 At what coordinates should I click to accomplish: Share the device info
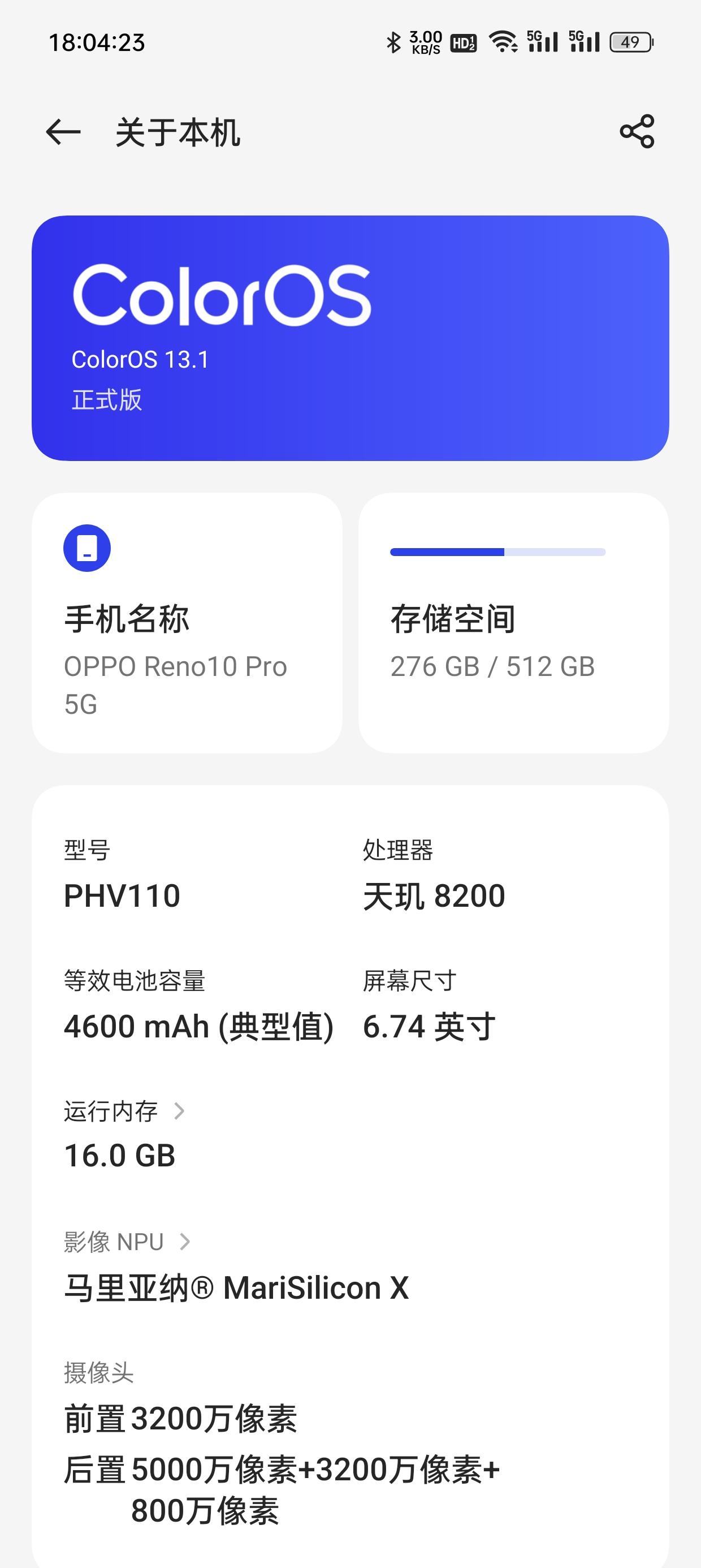pyautogui.click(x=637, y=131)
